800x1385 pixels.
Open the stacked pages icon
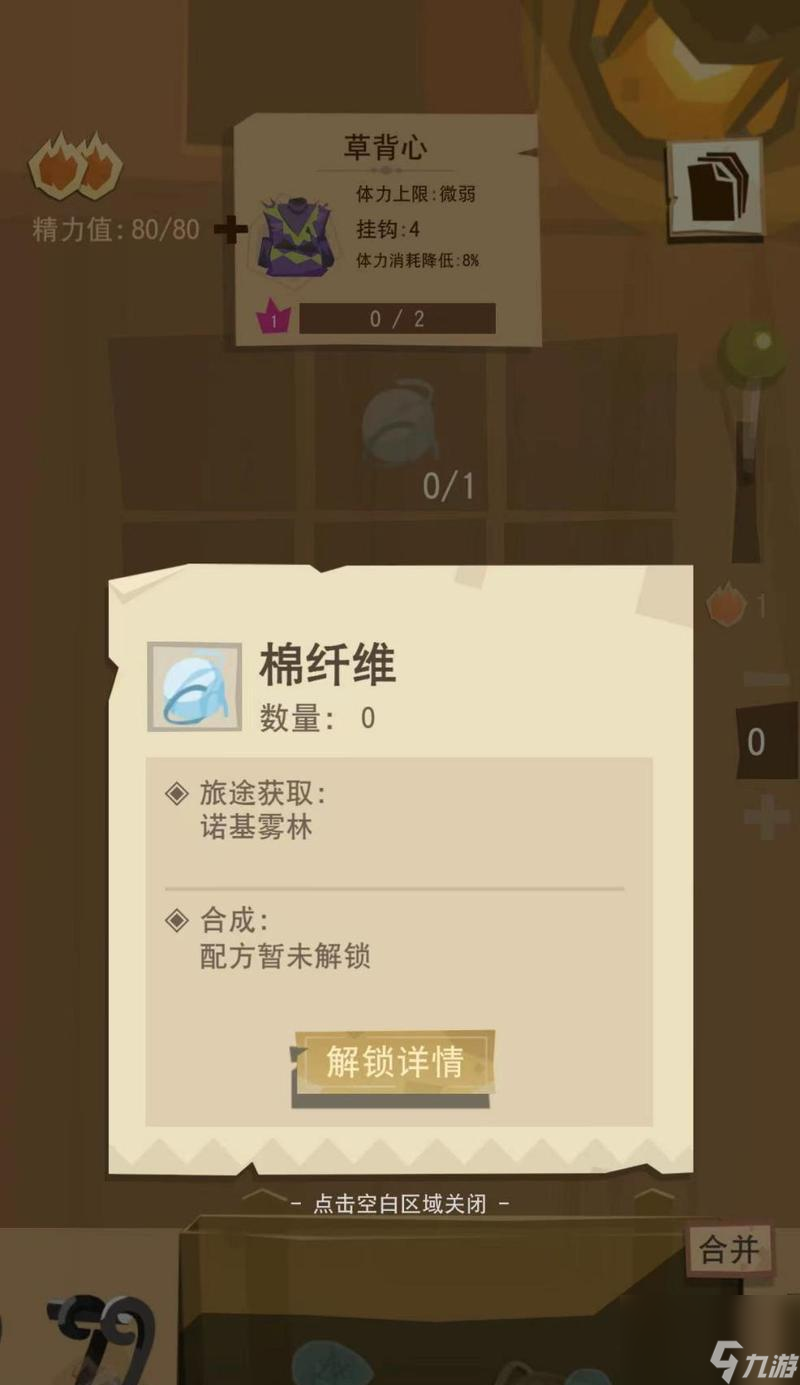[714, 185]
